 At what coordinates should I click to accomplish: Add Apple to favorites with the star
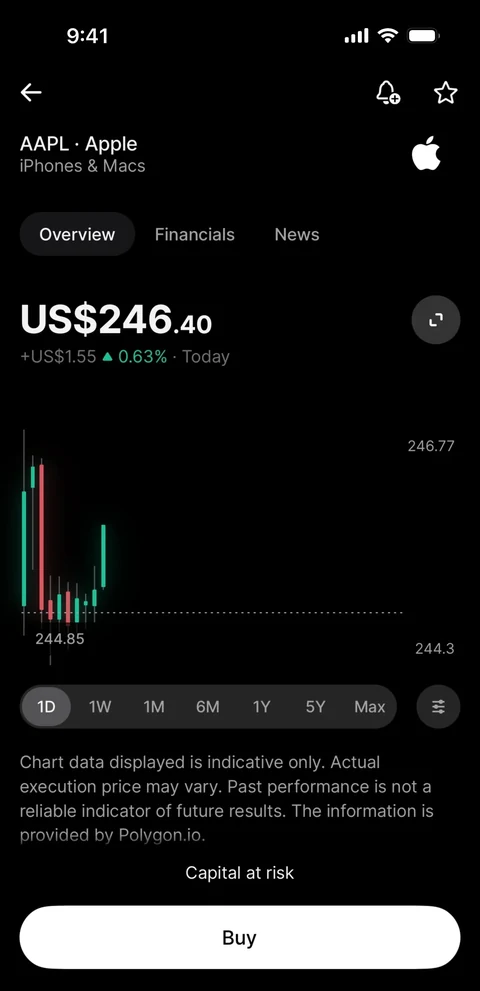click(445, 93)
